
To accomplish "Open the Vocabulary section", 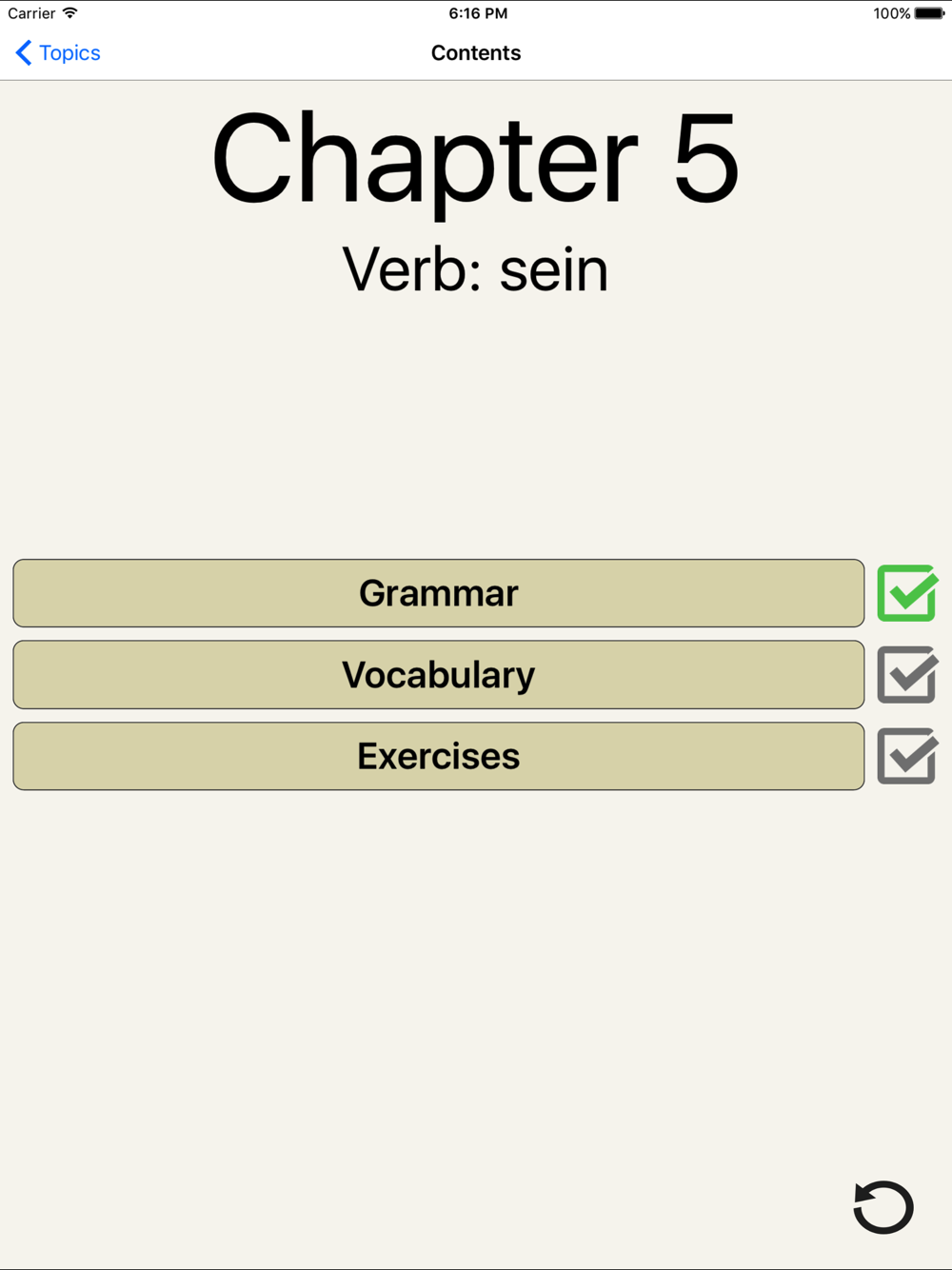I will click(x=439, y=675).
